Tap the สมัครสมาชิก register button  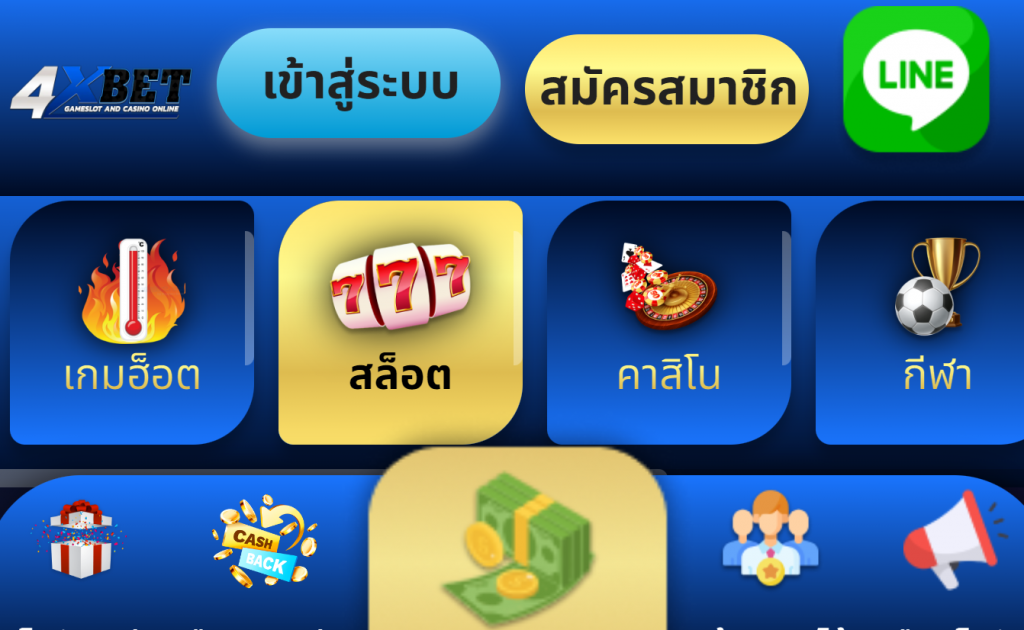[x=667, y=90]
